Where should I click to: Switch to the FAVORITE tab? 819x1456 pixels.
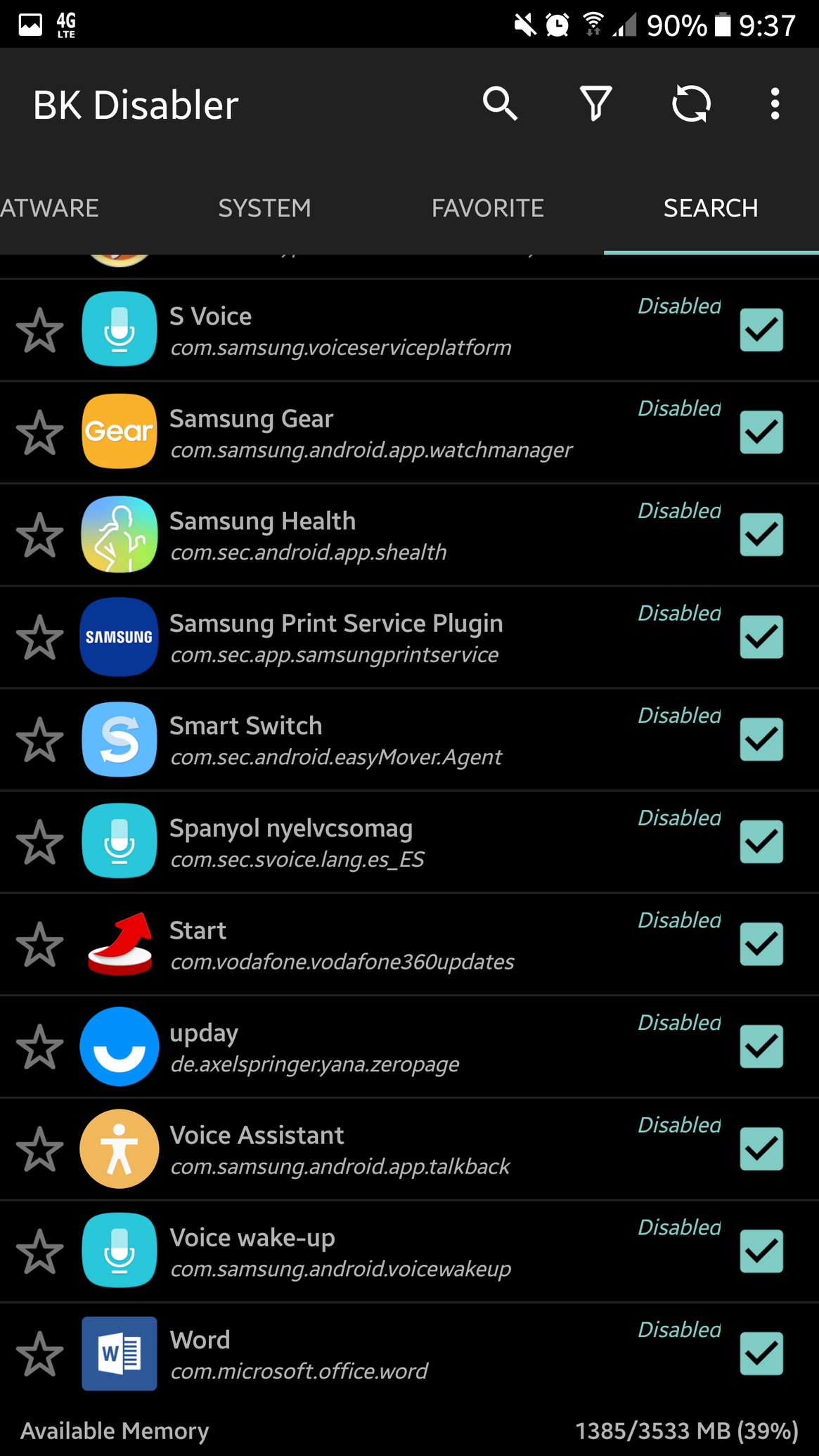pos(488,208)
